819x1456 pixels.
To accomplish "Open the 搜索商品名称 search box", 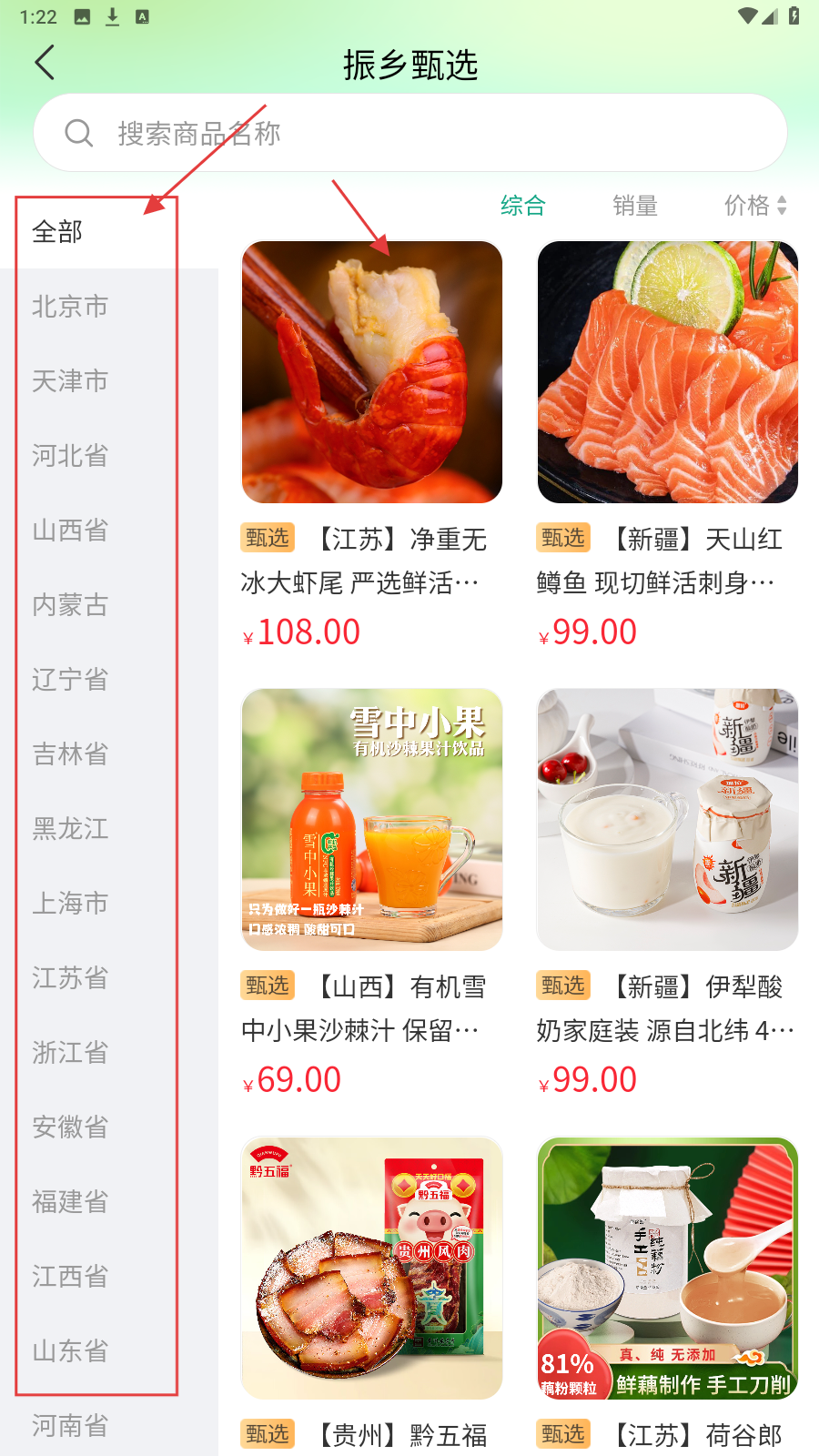I will (409, 133).
